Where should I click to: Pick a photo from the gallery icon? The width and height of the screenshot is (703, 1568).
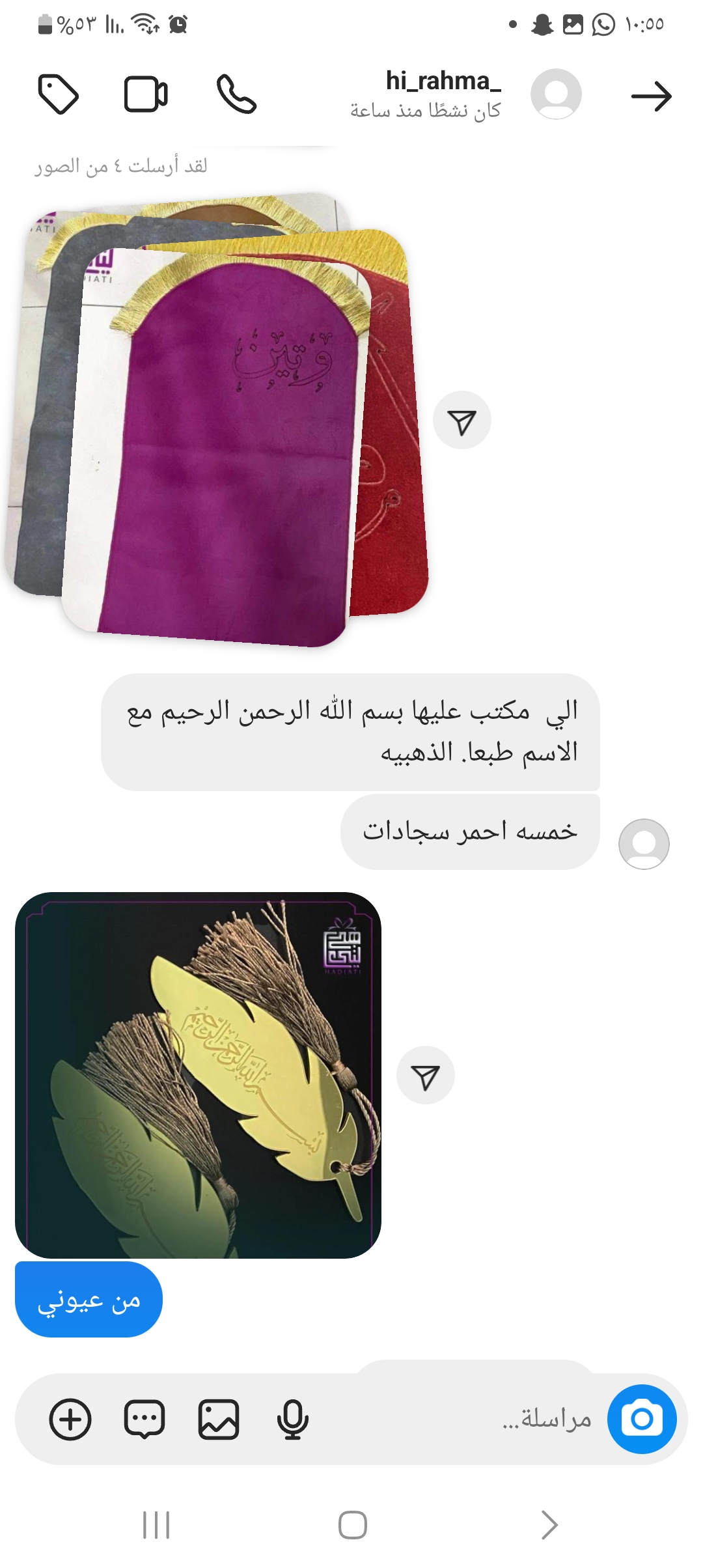(x=219, y=1419)
